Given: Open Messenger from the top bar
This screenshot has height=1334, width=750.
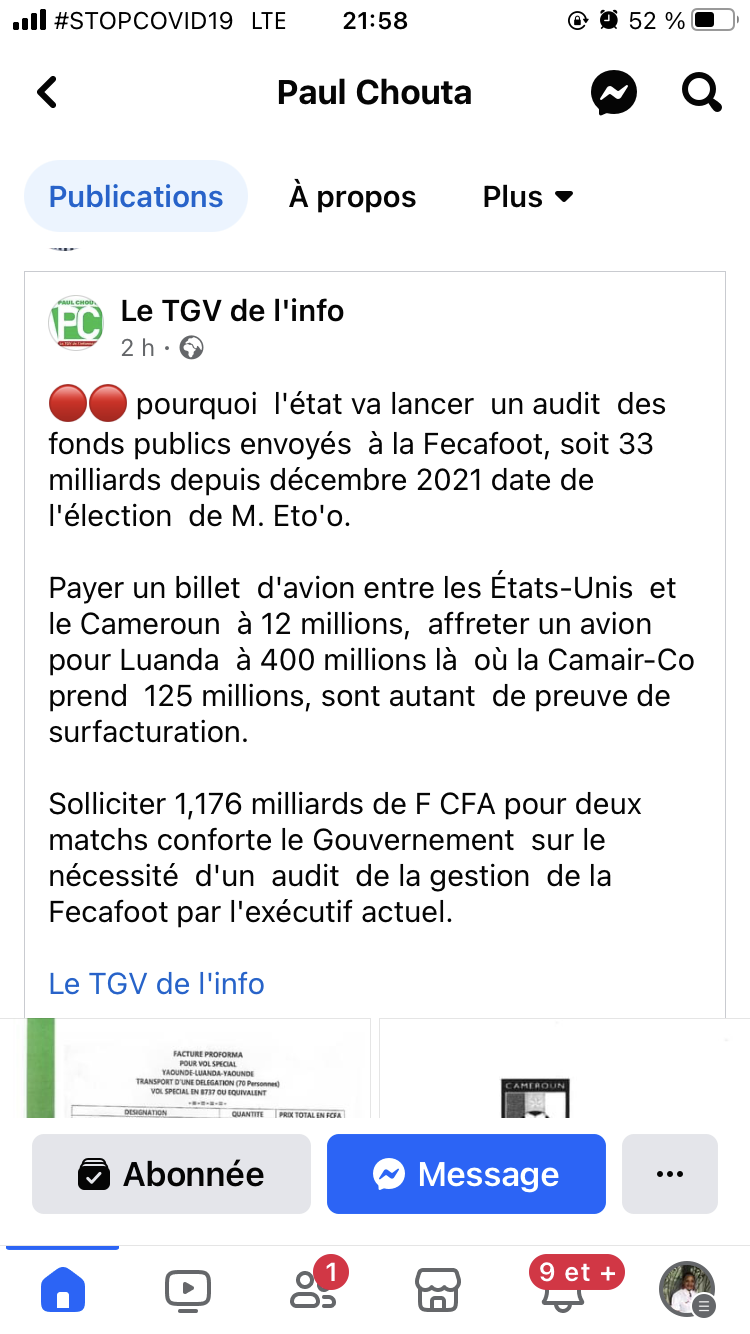Looking at the screenshot, I should 614,92.
